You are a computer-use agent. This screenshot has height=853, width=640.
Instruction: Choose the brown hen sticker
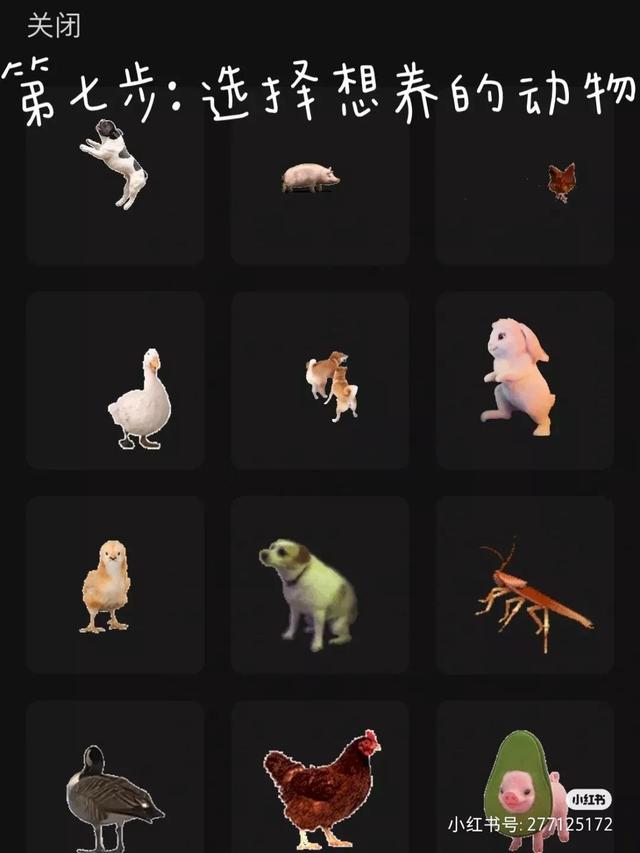(320, 785)
